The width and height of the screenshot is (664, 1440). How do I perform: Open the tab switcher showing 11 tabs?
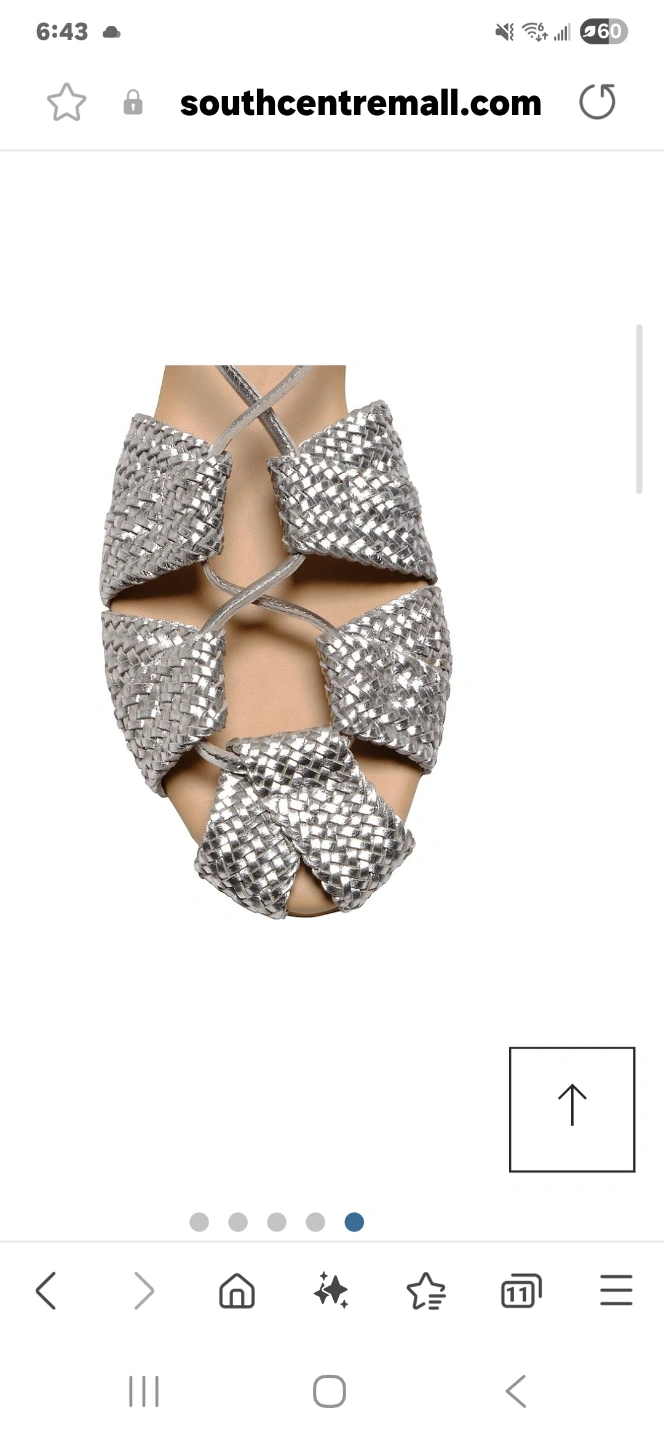coord(521,1291)
